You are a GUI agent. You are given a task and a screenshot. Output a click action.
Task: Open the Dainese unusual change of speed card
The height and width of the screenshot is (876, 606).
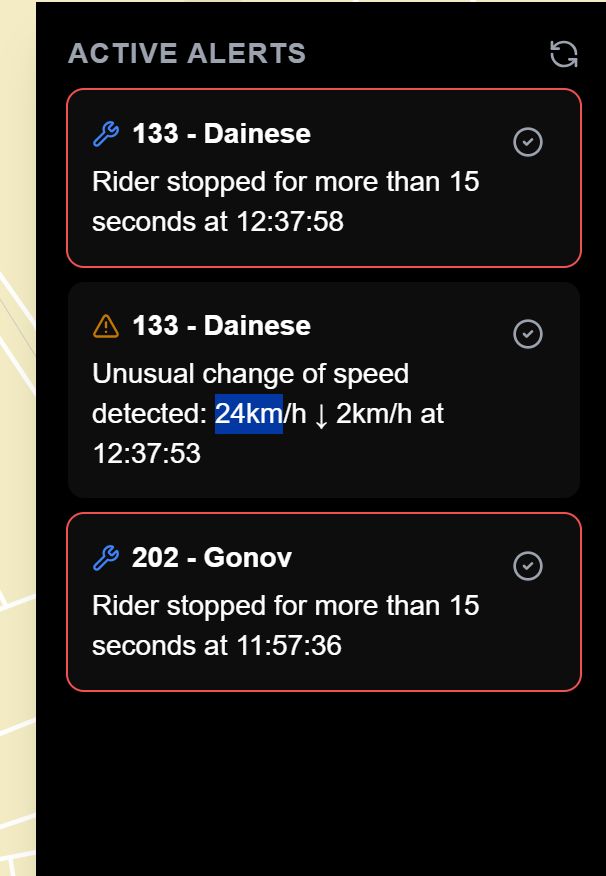pos(300,410)
